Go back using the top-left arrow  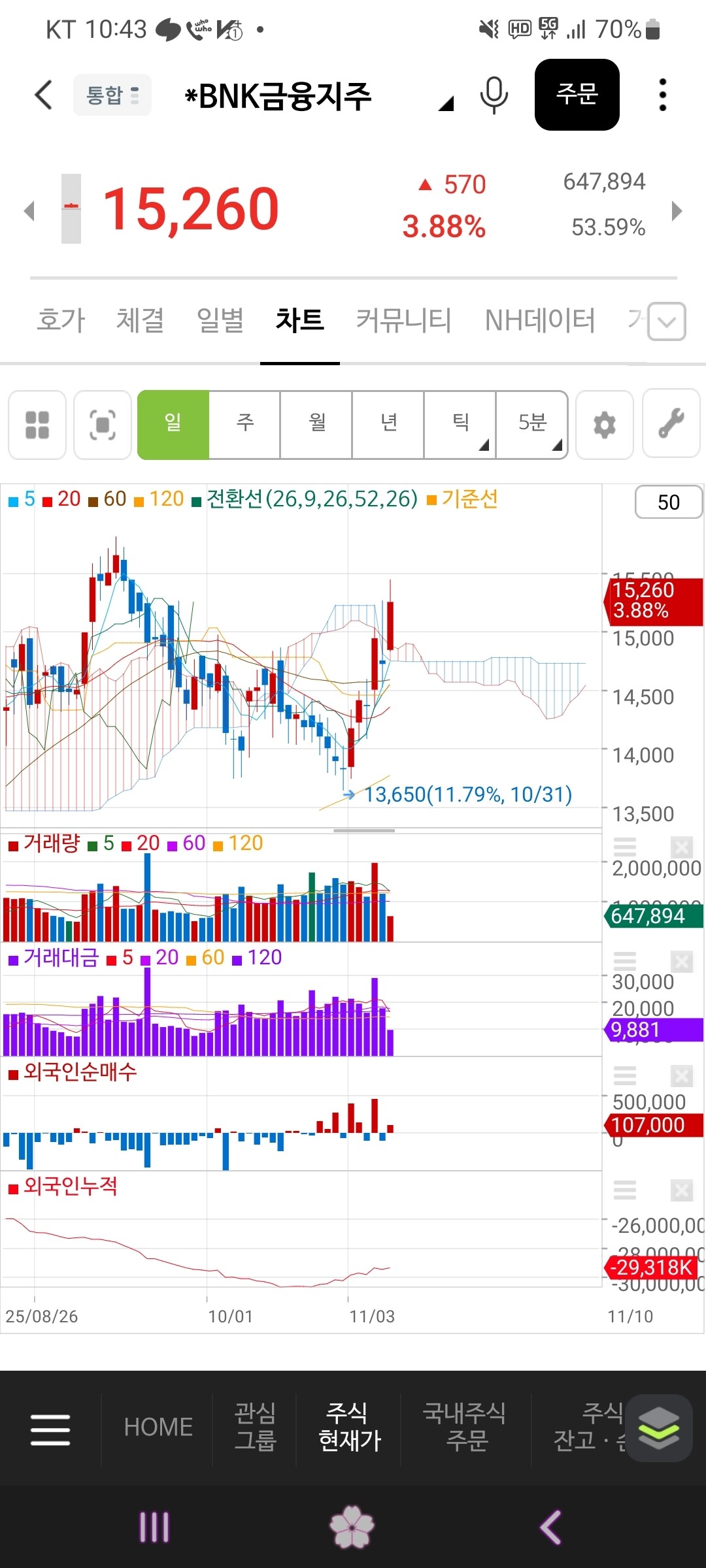pos(43,95)
